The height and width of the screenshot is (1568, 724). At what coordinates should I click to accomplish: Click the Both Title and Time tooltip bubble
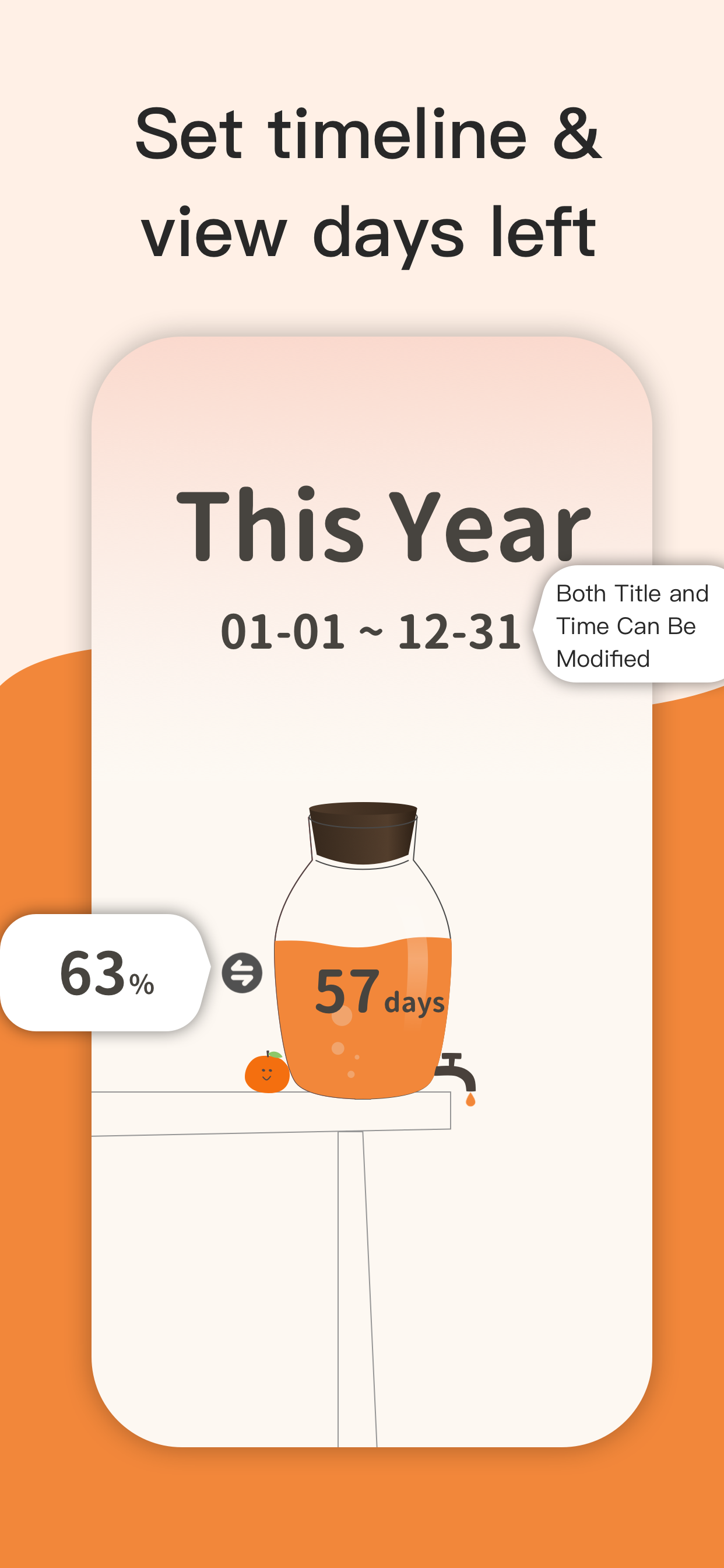click(630, 625)
